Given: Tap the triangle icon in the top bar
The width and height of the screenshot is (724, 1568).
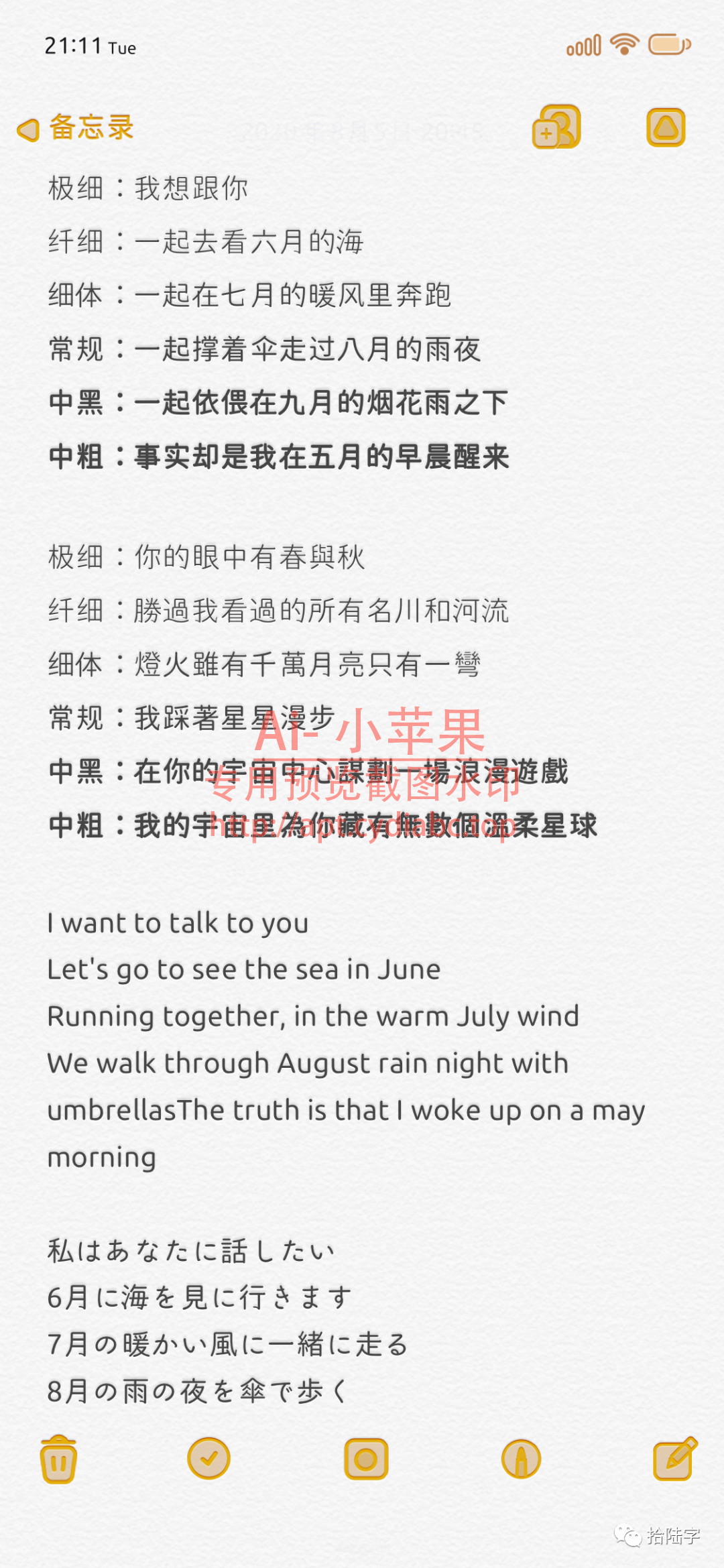Looking at the screenshot, I should pyautogui.click(x=667, y=126).
